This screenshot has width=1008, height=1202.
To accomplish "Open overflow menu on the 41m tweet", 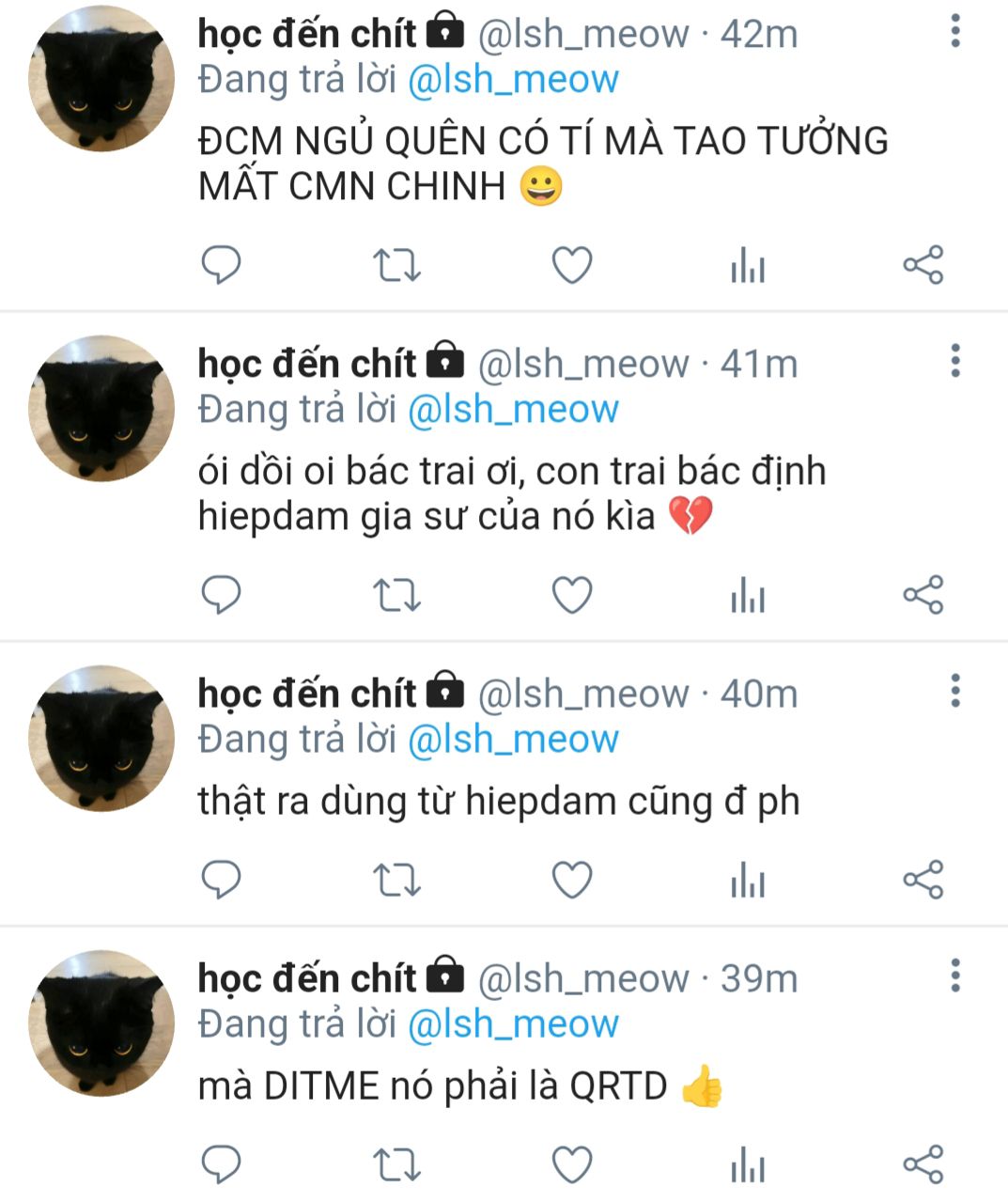I will [x=955, y=361].
